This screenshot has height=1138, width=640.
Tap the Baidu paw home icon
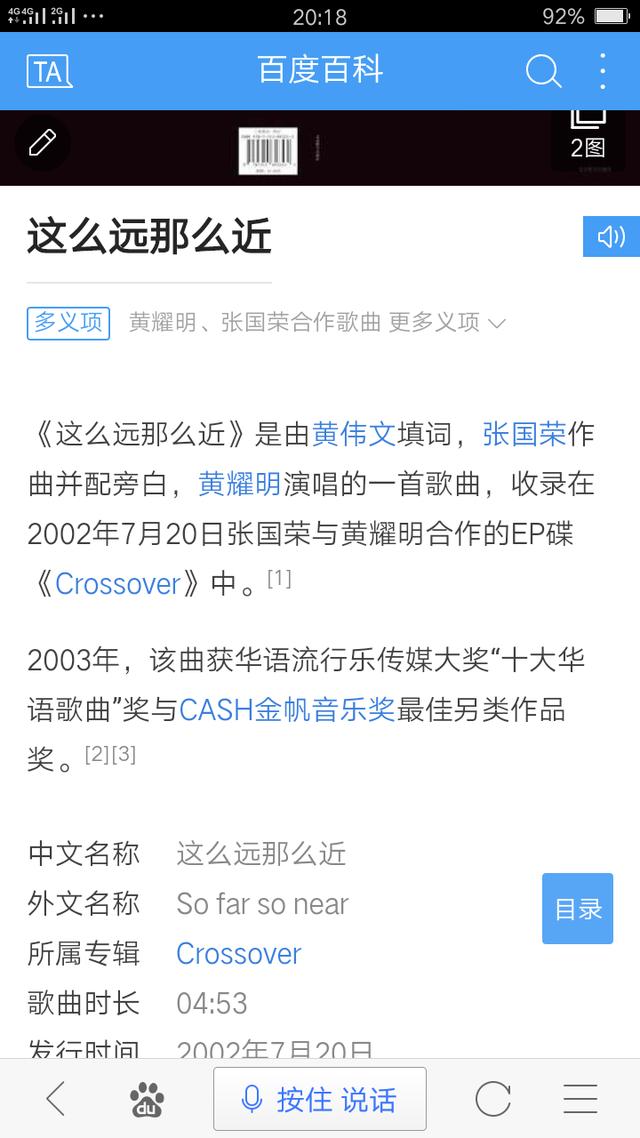147,1100
